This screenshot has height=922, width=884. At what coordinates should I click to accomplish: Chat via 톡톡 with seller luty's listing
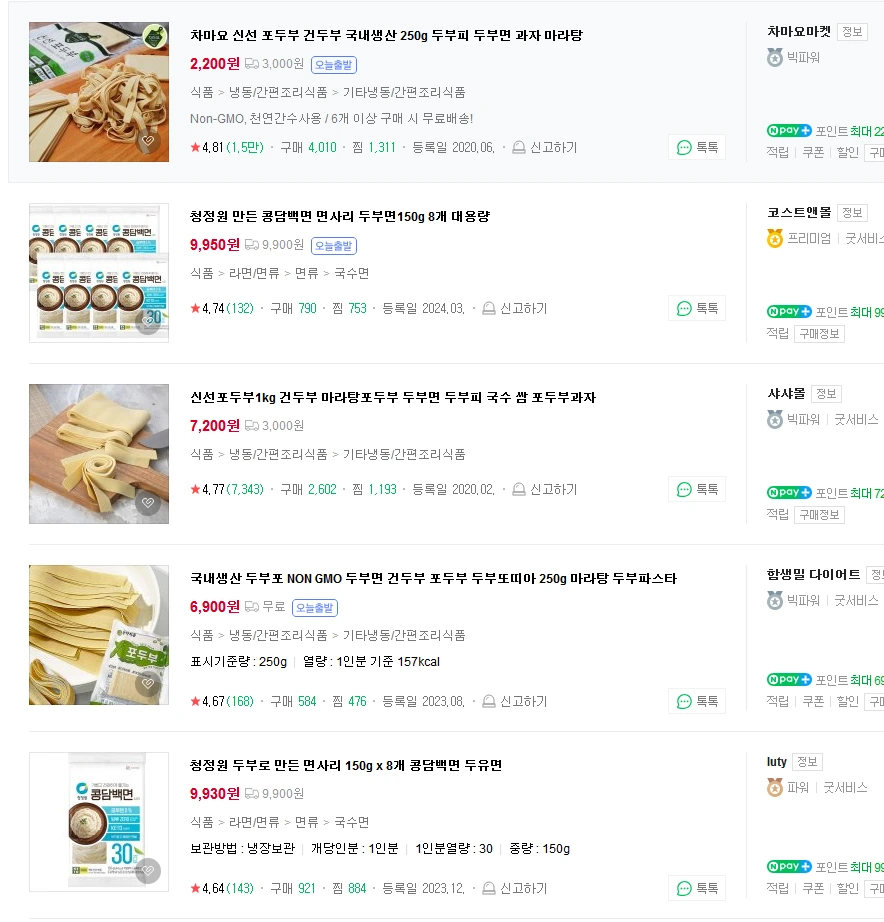point(697,888)
